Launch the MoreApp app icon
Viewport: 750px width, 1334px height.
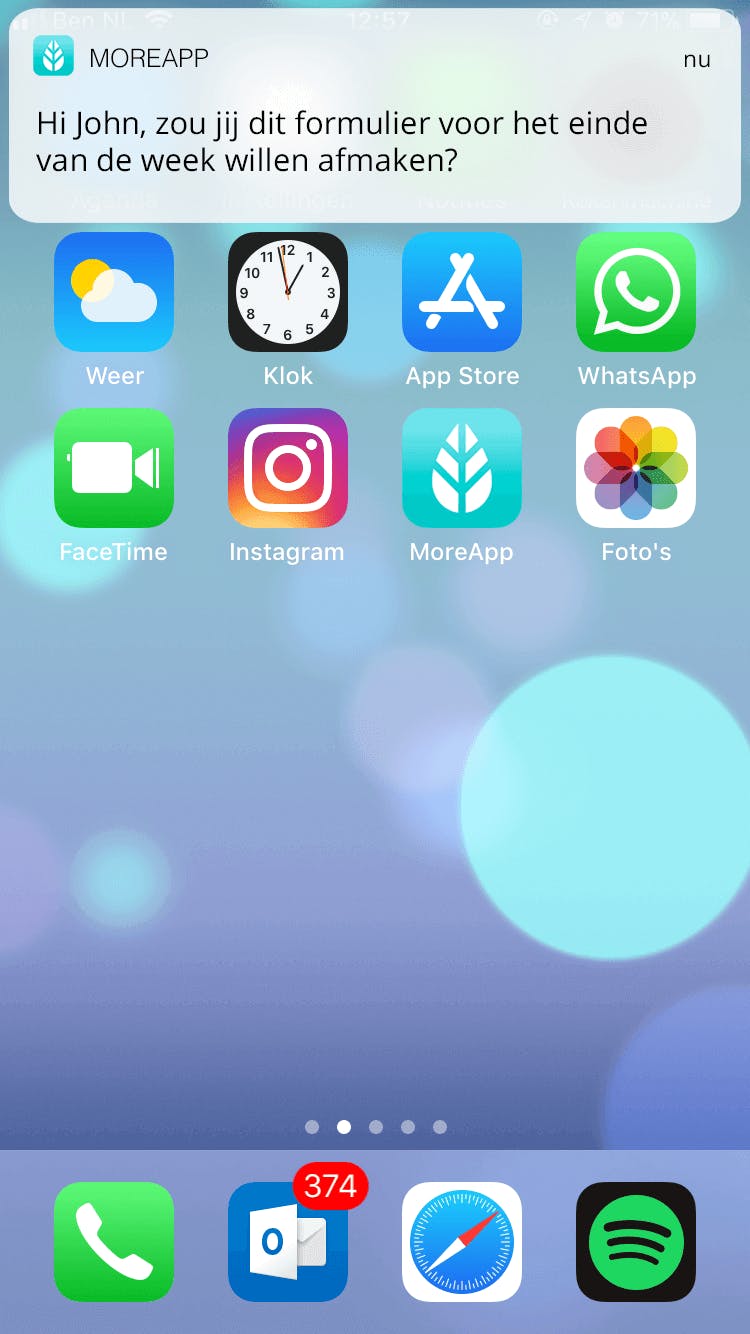tap(462, 468)
